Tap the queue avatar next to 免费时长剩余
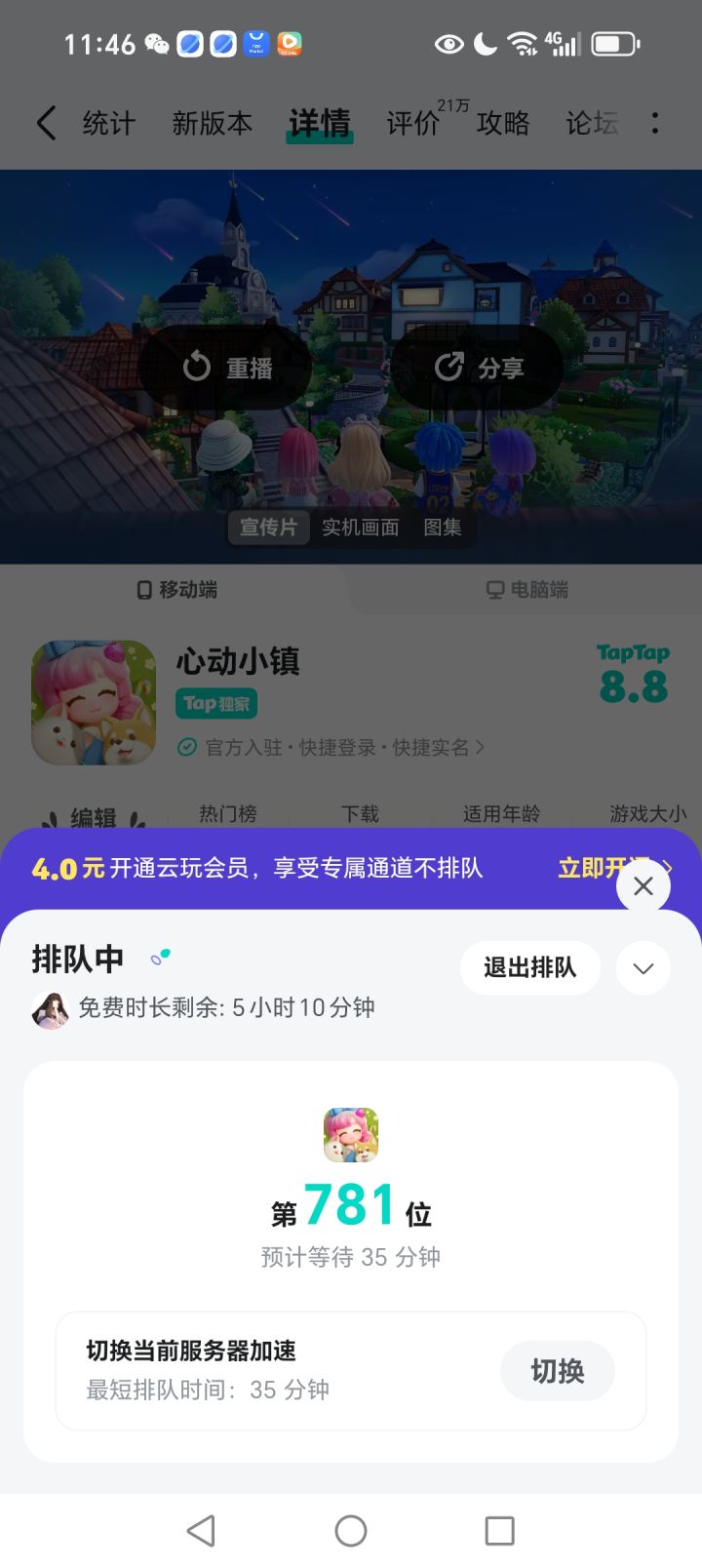 coord(50,1007)
